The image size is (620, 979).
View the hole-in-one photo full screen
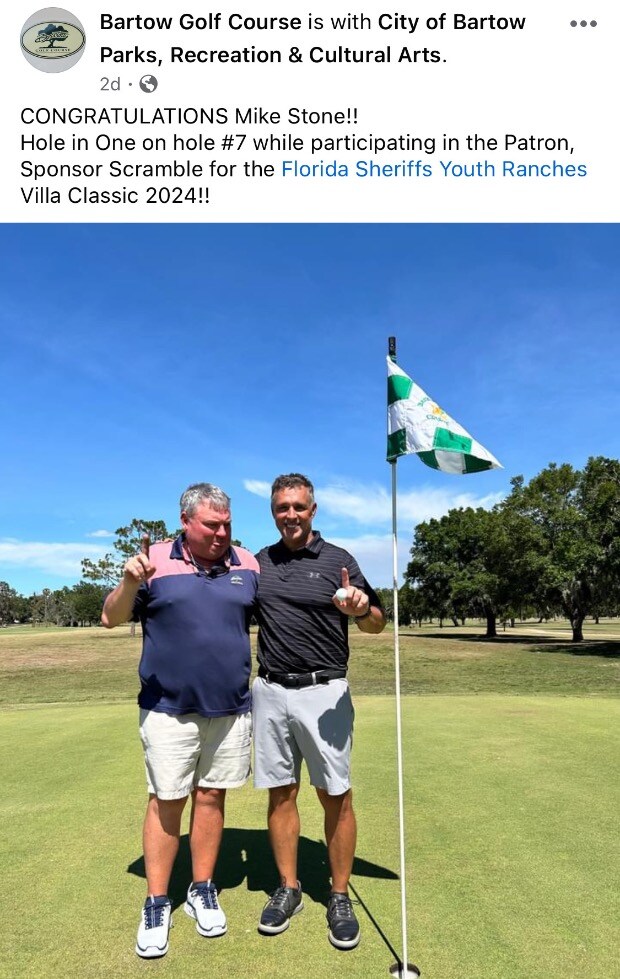coord(310,600)
